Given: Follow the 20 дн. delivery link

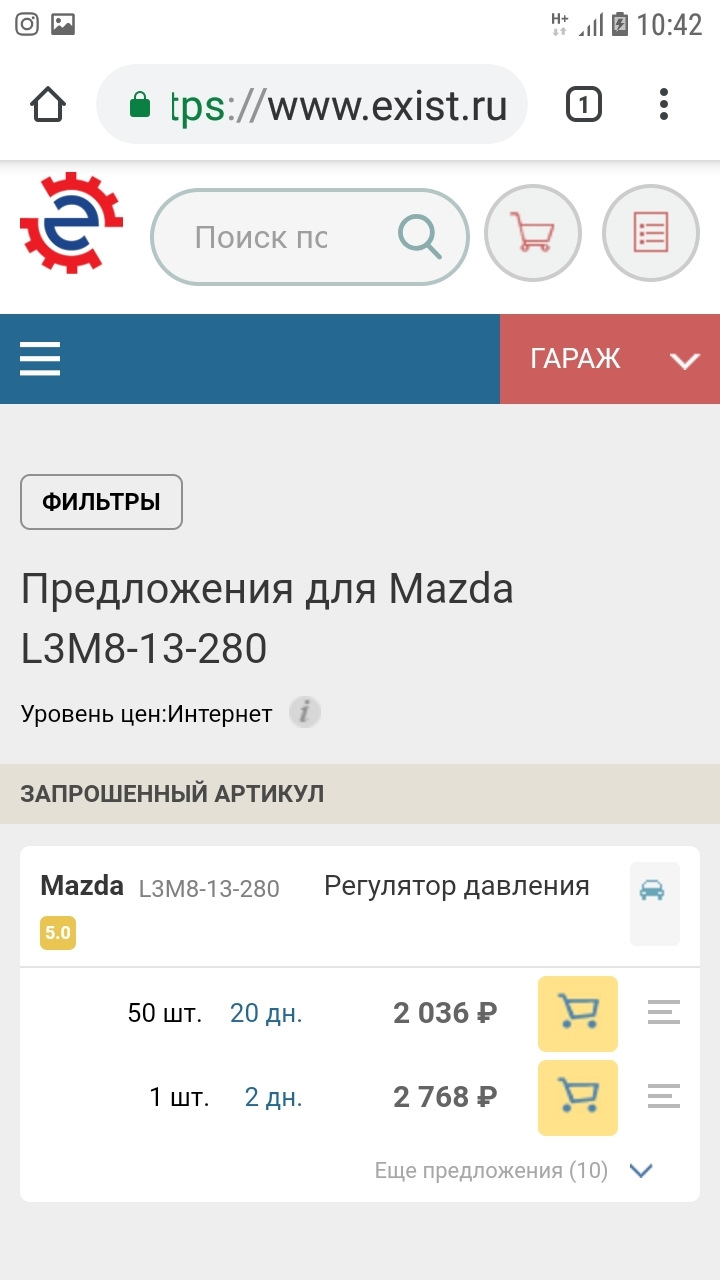Looking at the screenshot, I should [x=268, y=1013].
